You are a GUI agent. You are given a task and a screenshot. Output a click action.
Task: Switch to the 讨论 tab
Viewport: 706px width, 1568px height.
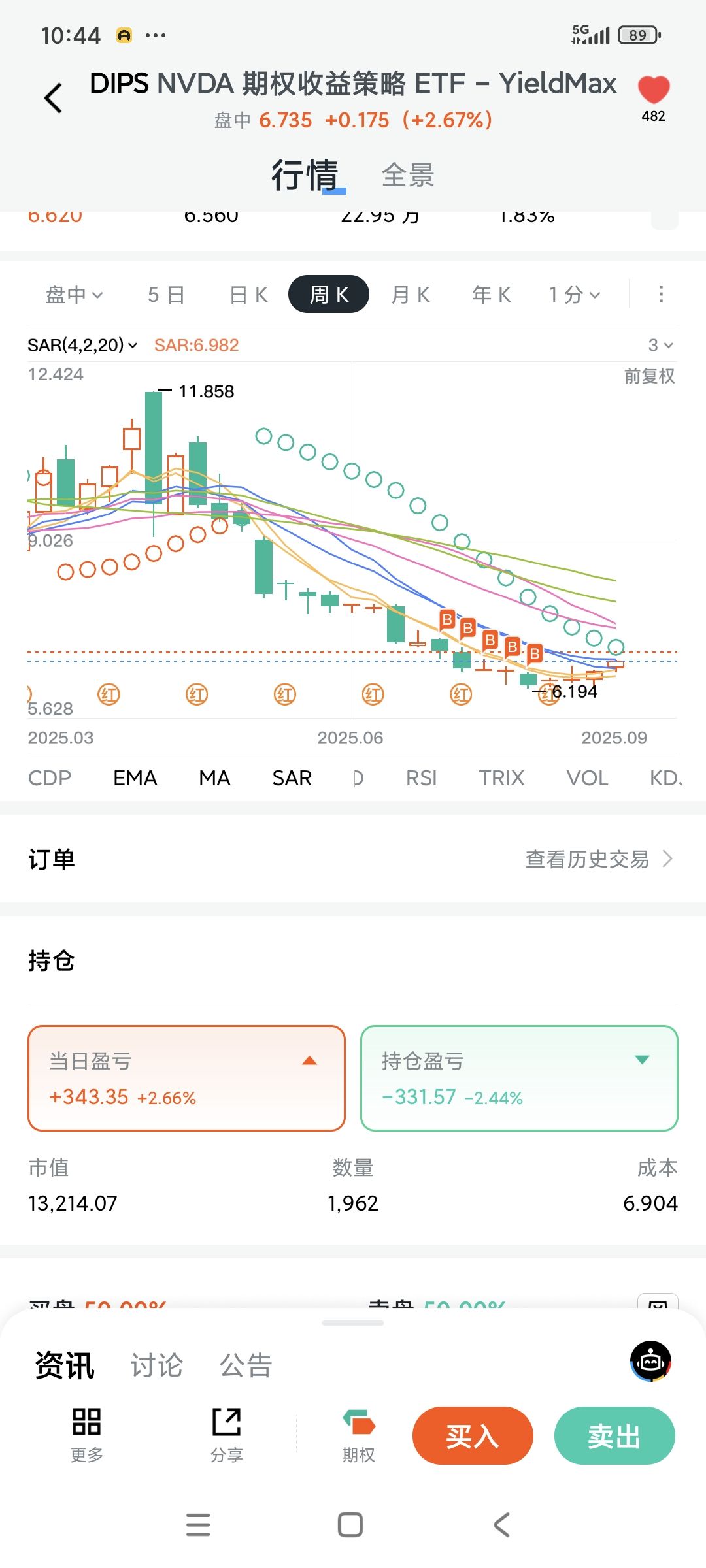(157, 1365)
